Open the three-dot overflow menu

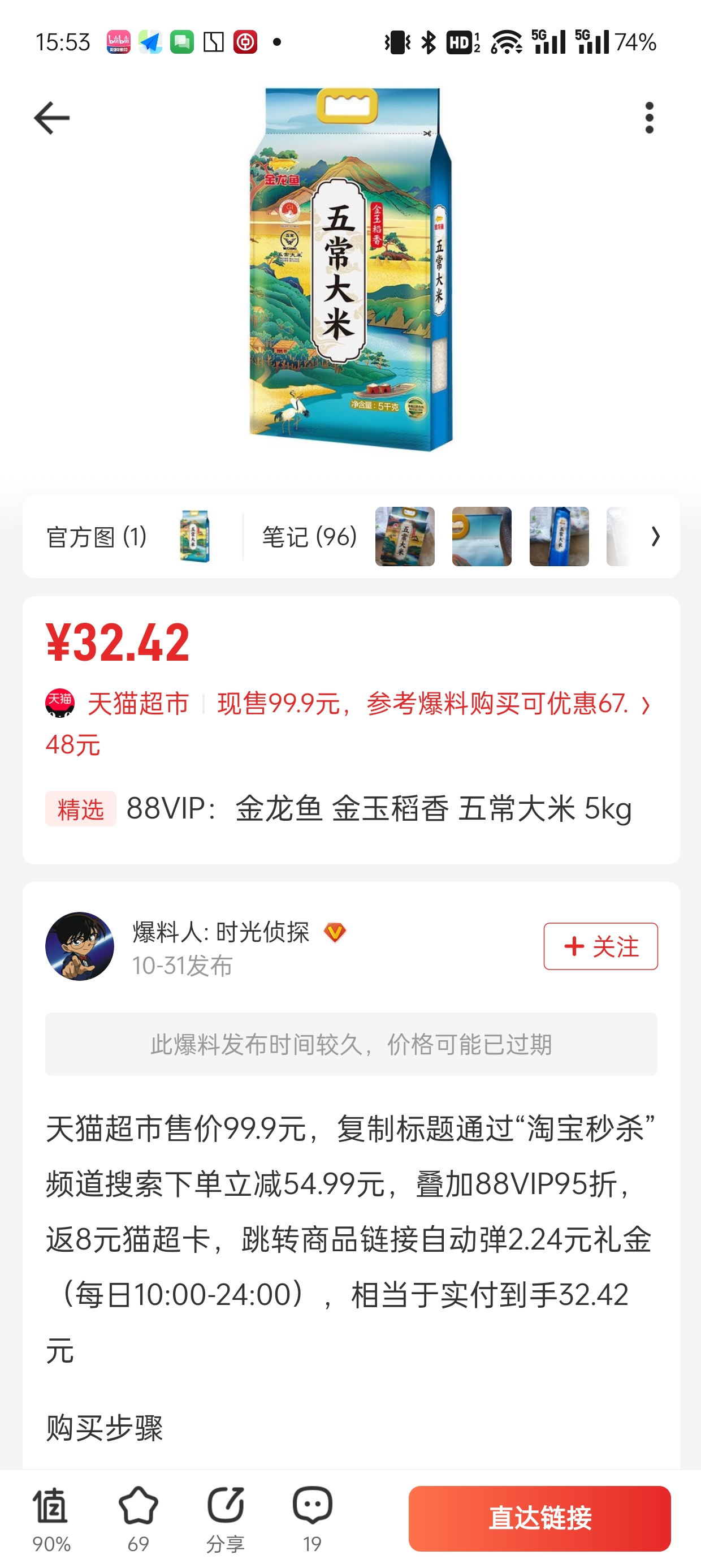(650, 118)
